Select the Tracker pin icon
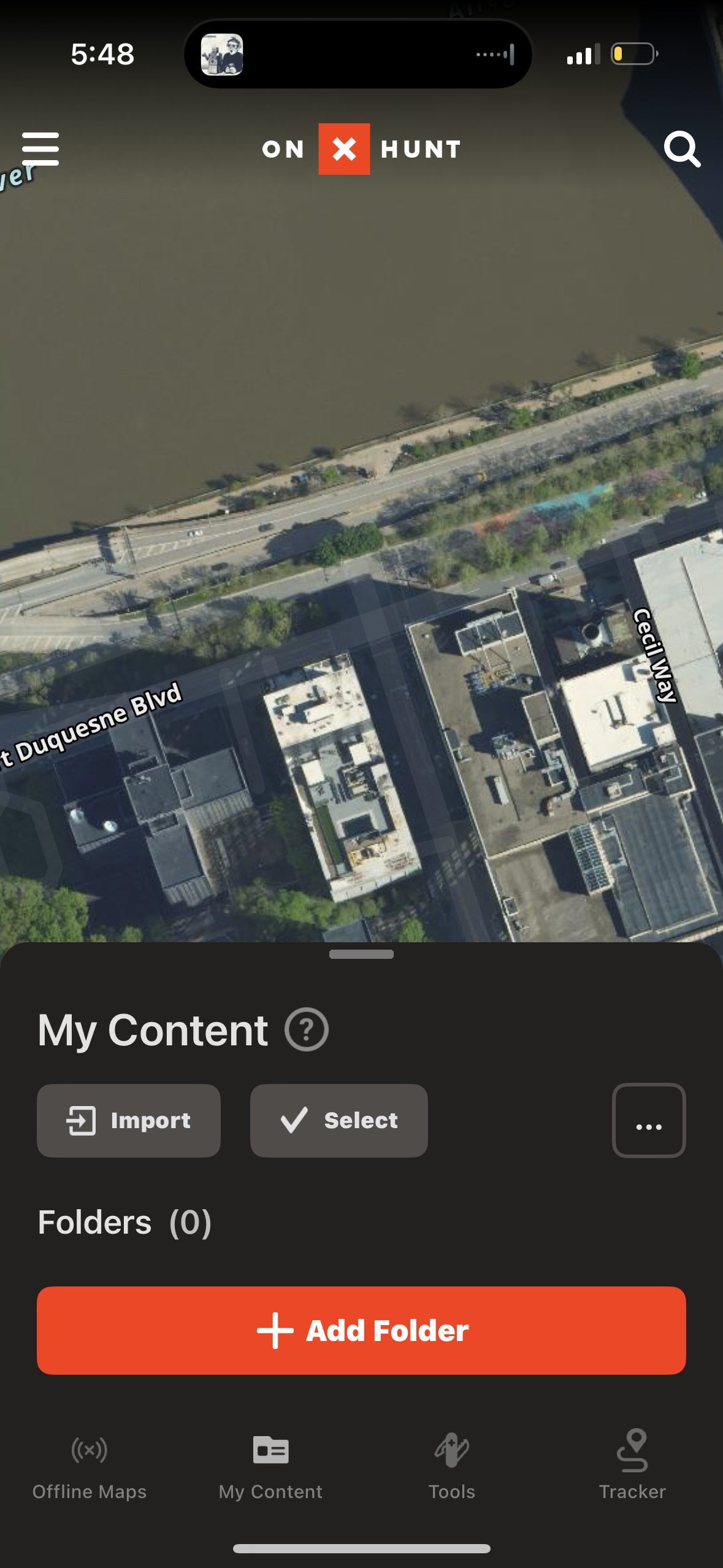The image size is (723, 1568). pos(633,1450)
